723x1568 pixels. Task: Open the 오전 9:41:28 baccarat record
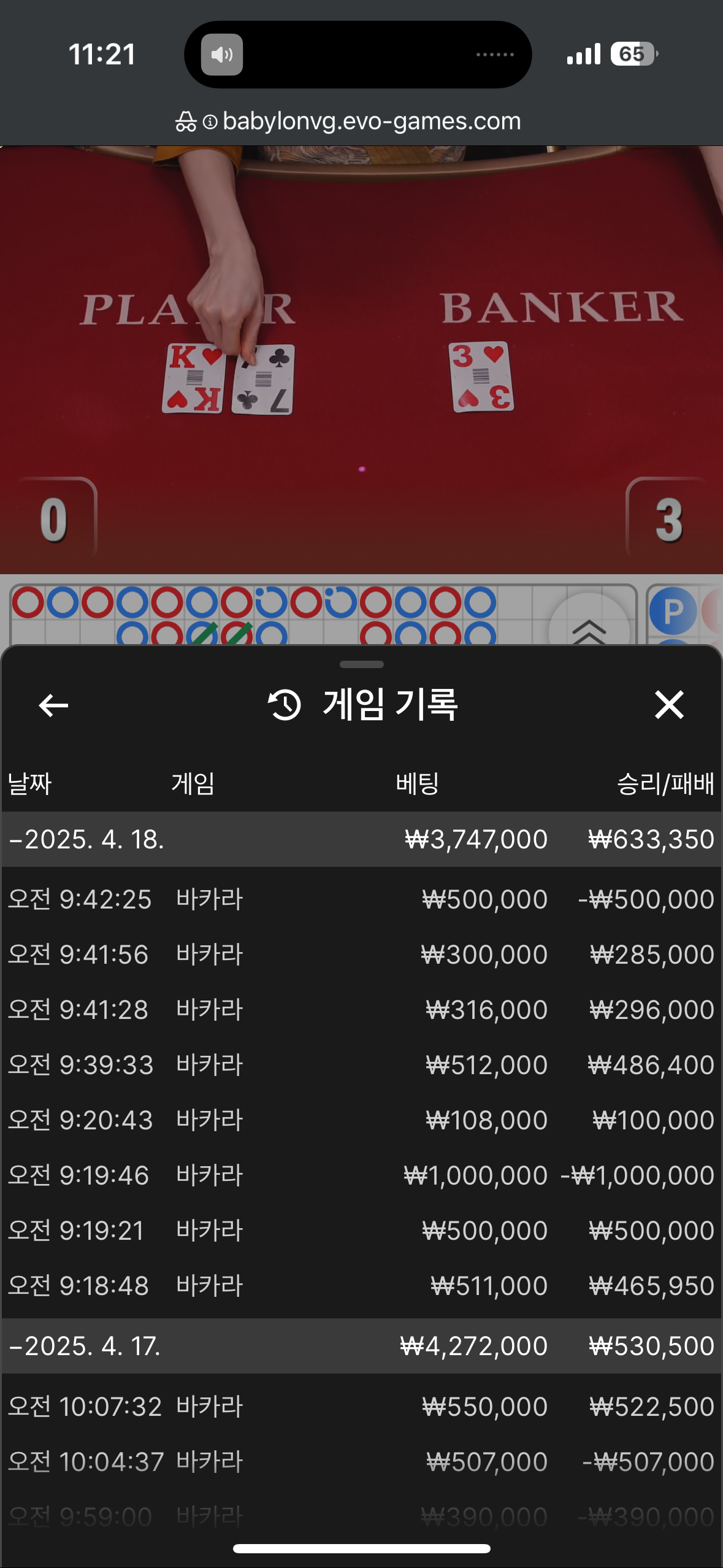361,1010
